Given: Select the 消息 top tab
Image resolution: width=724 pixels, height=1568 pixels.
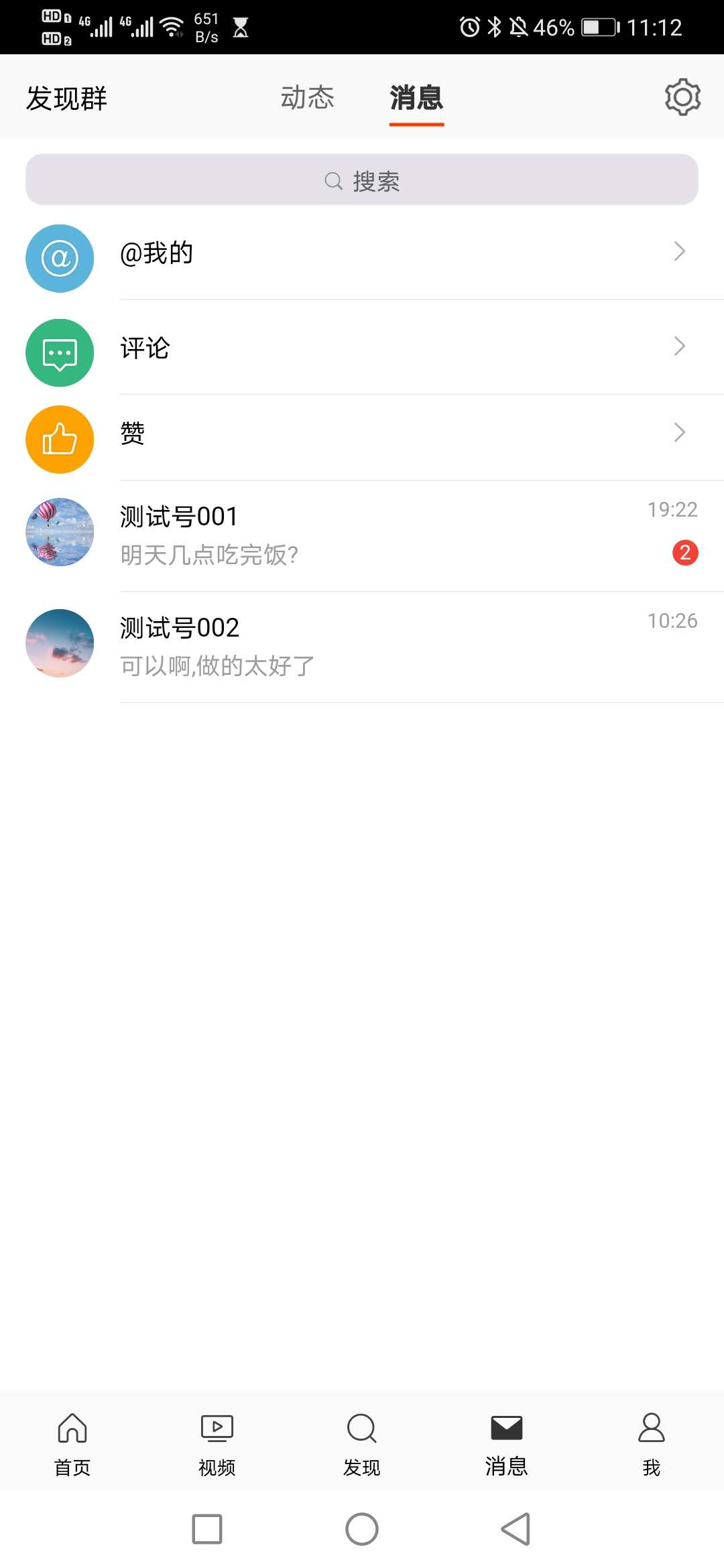Looking at the screenshot, I should tap(416, 98).
